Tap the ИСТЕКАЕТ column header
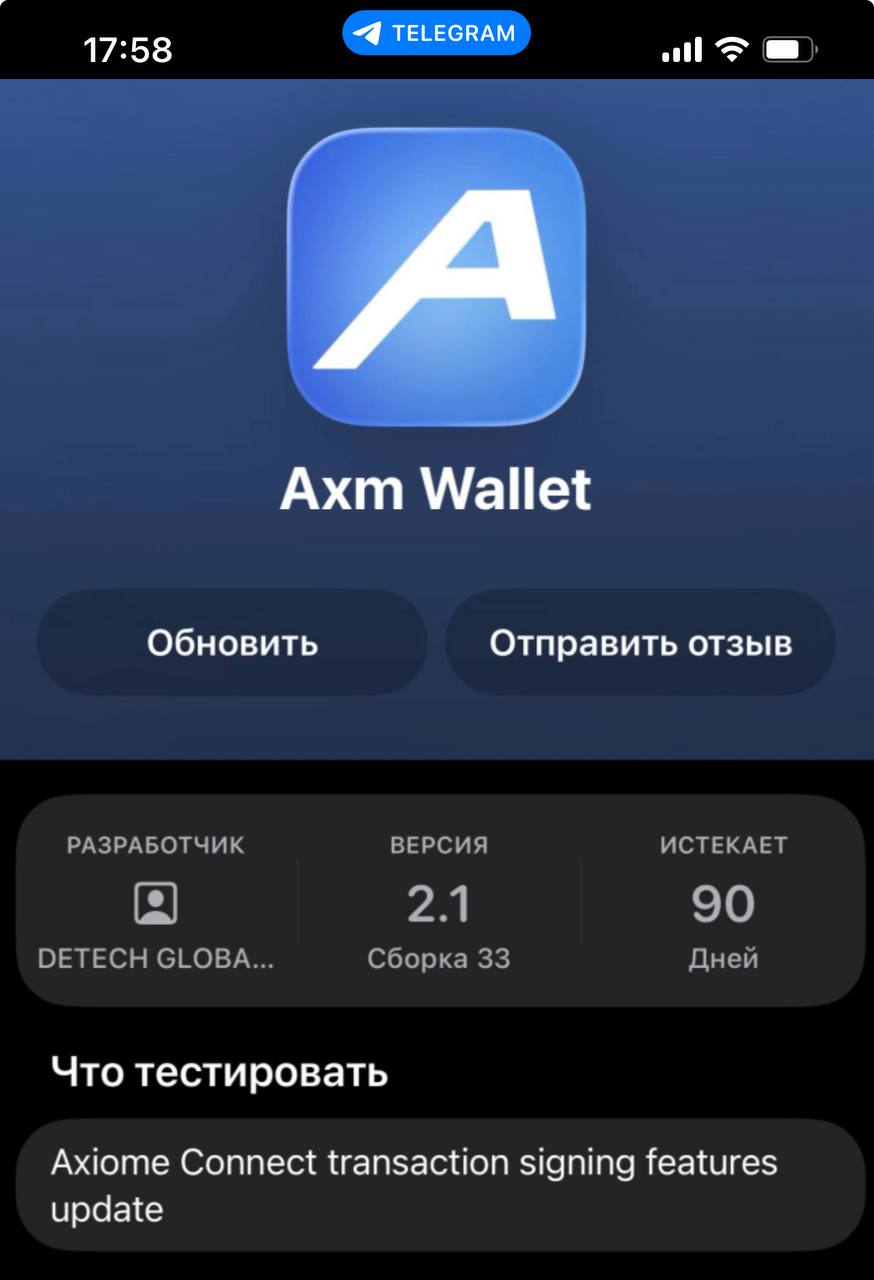Image resolution: width=874 pixels, height=1280 pixels. click(724, 844)
